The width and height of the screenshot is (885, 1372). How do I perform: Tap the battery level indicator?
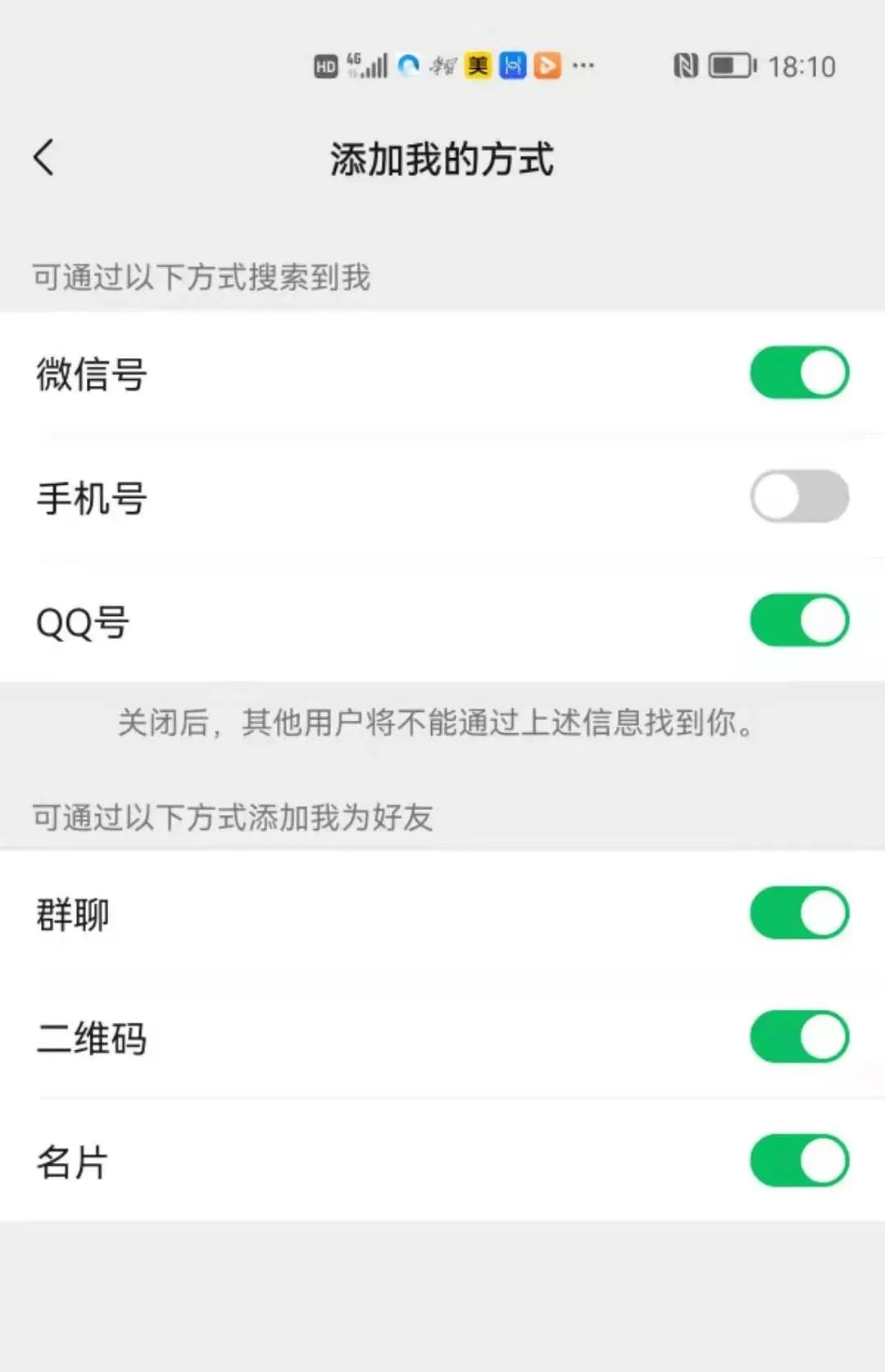pos(729,66)
